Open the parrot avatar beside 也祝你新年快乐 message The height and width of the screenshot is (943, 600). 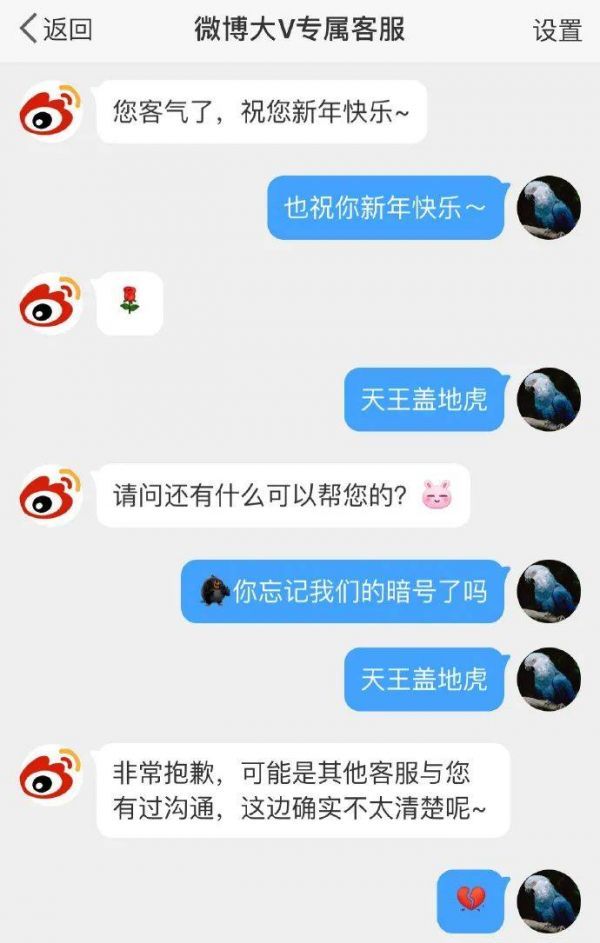click(x=549, y=209)
